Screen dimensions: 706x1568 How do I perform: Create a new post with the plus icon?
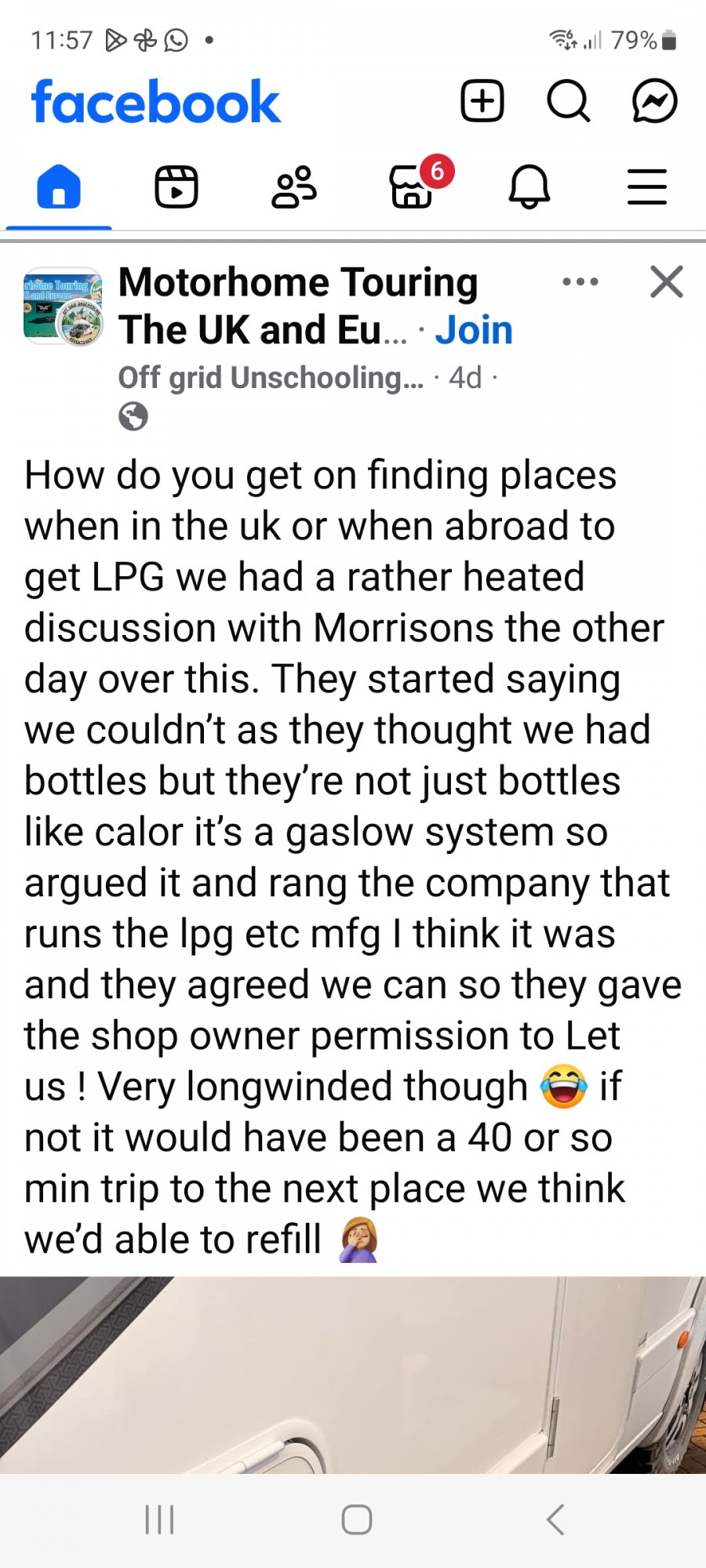482,101
